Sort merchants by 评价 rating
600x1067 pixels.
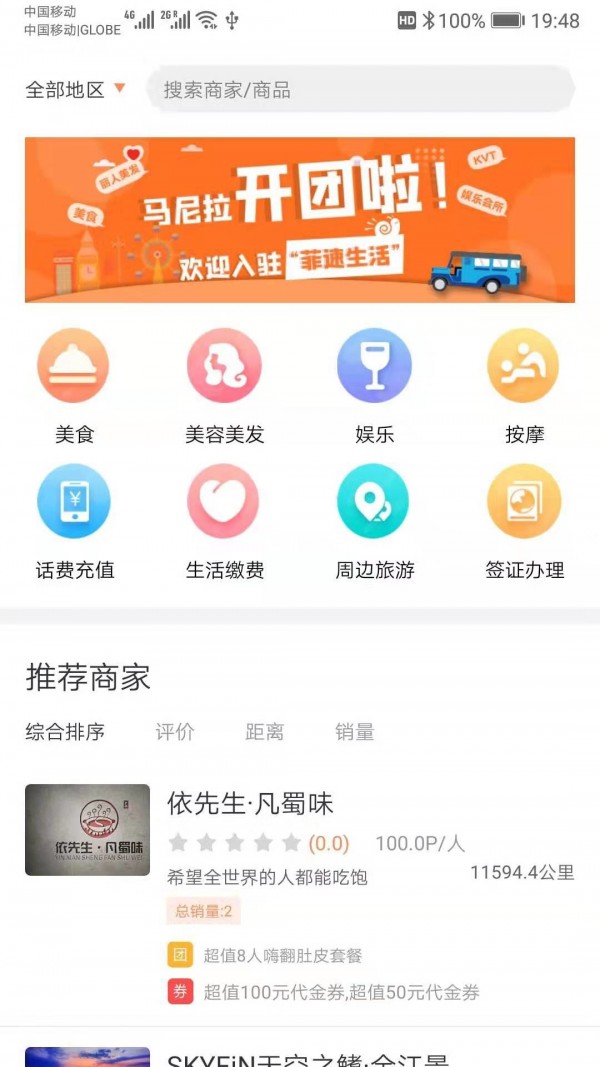(175, 732)
